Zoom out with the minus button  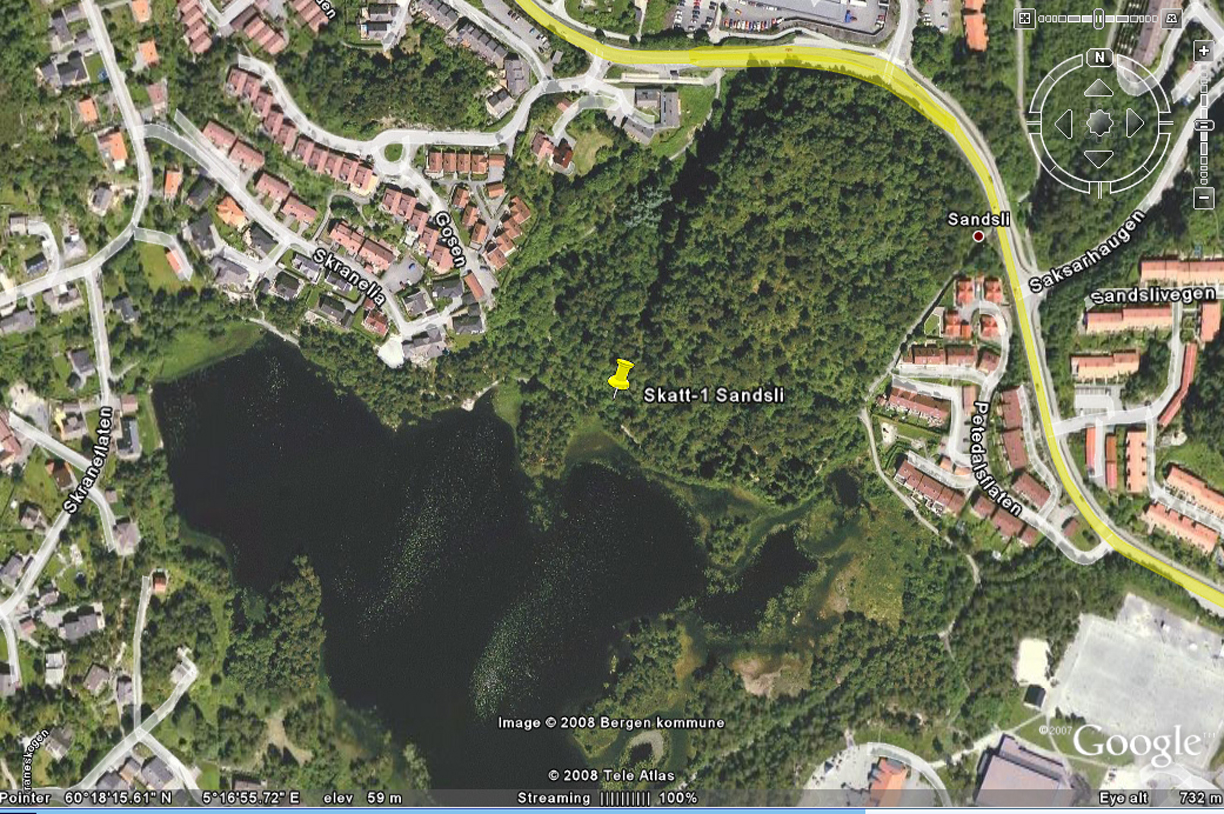click(1204, 198)
